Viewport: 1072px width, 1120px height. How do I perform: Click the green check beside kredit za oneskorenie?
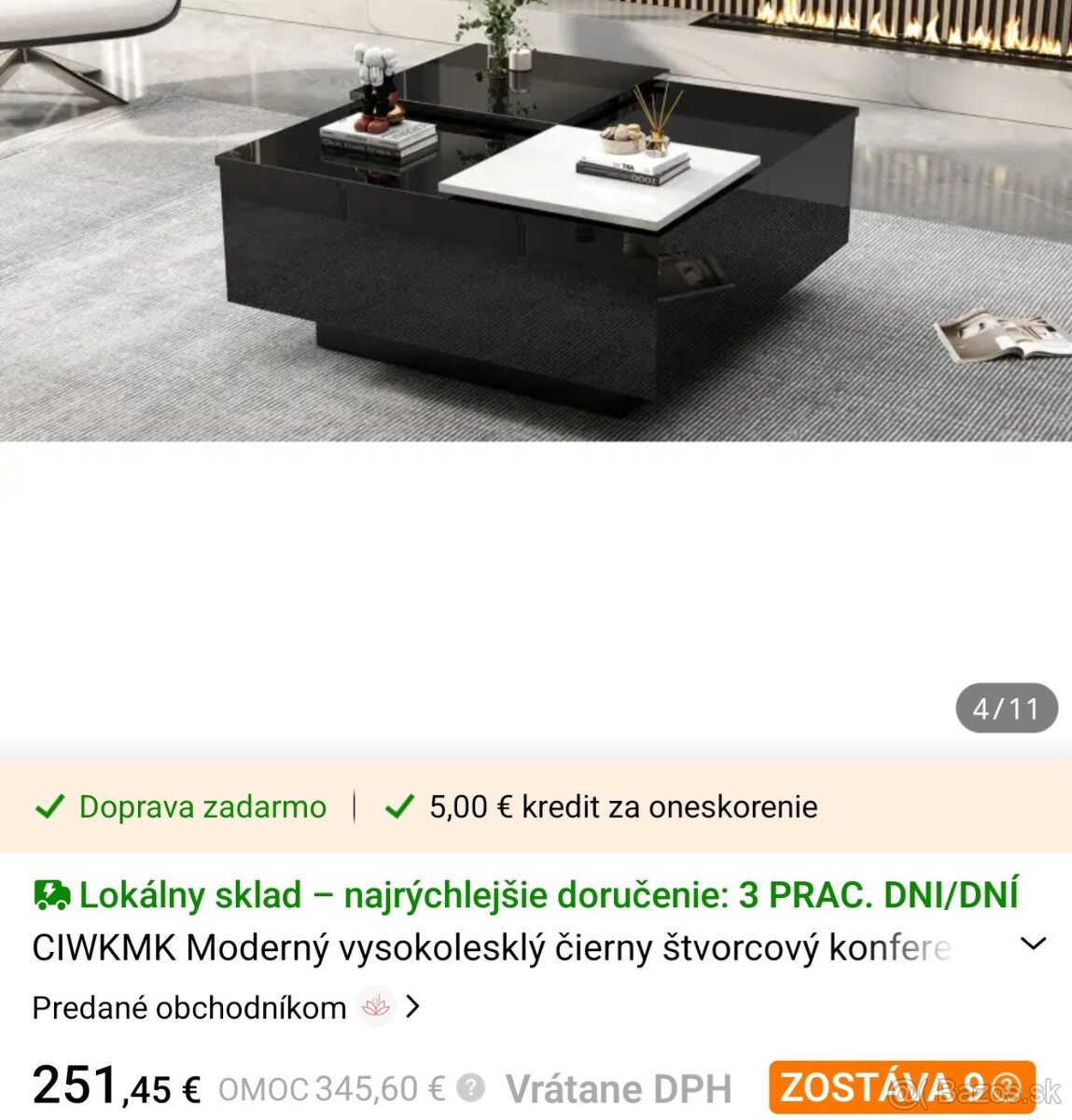399,806
